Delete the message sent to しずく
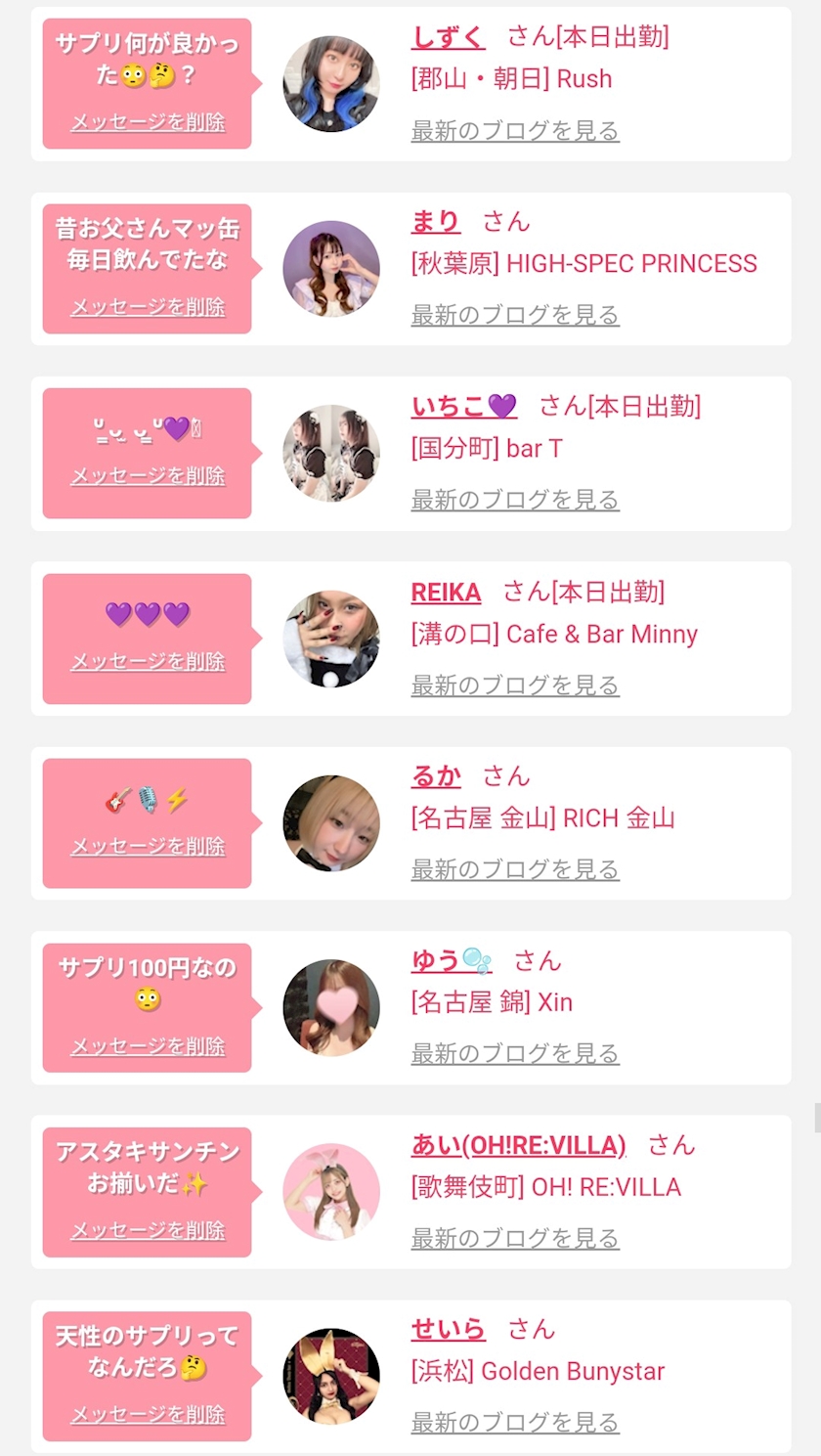The height and width of the screenshot is (1456, 821). [x=148, y=122]
